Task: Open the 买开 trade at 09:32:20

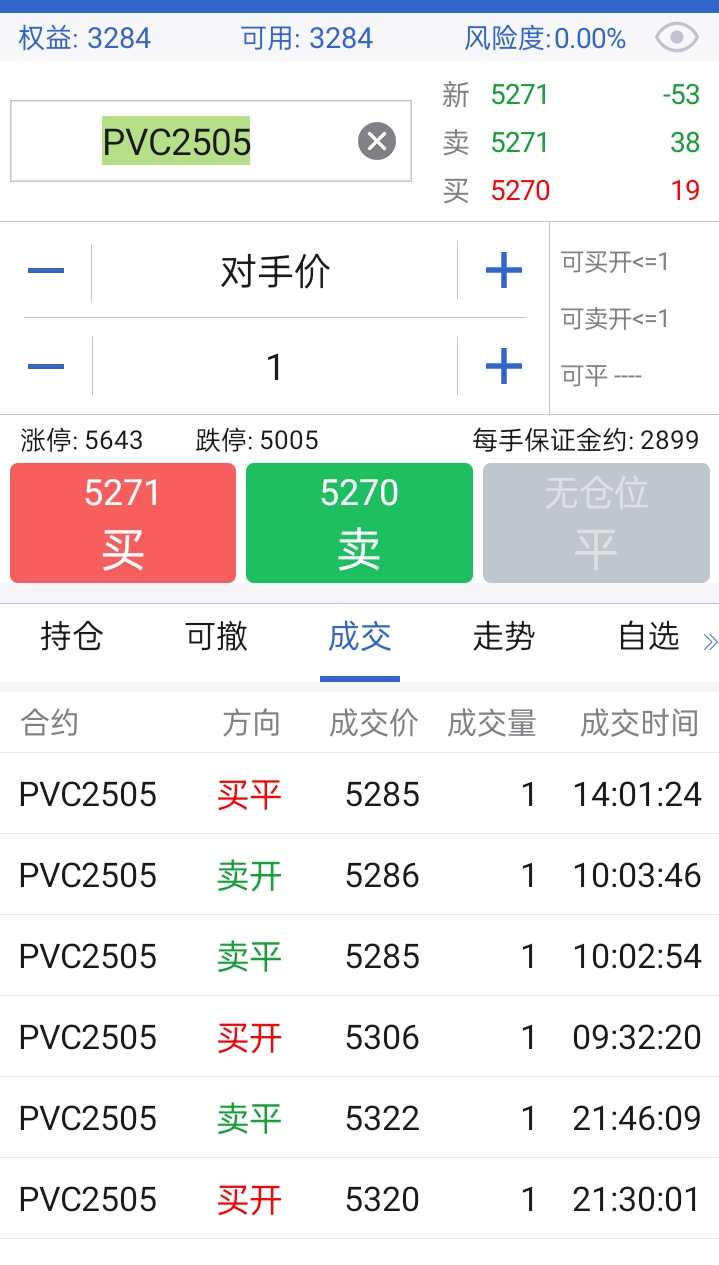Action: (359, 1037)
